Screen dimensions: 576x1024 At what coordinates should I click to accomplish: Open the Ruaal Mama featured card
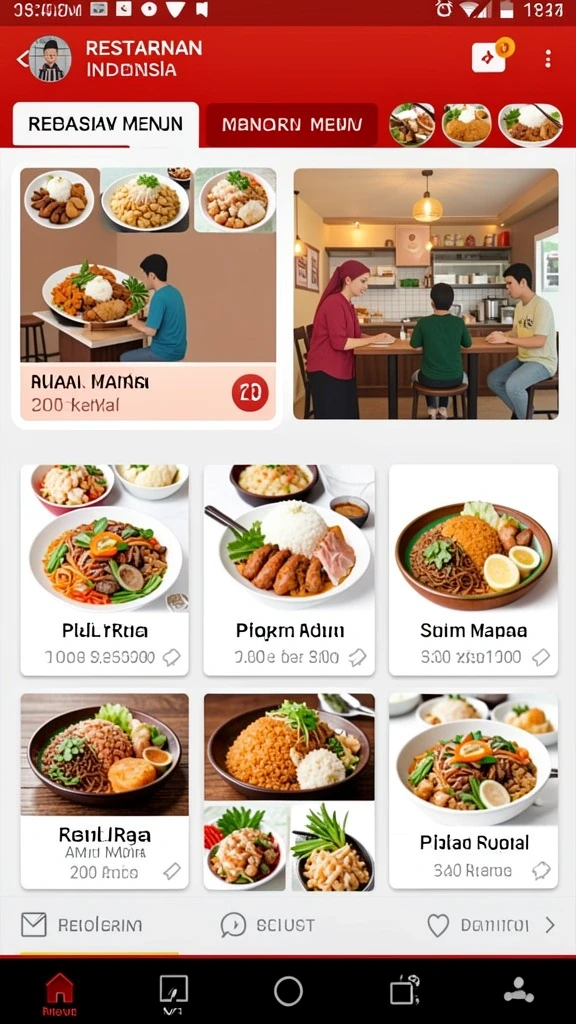coord(148,294)
